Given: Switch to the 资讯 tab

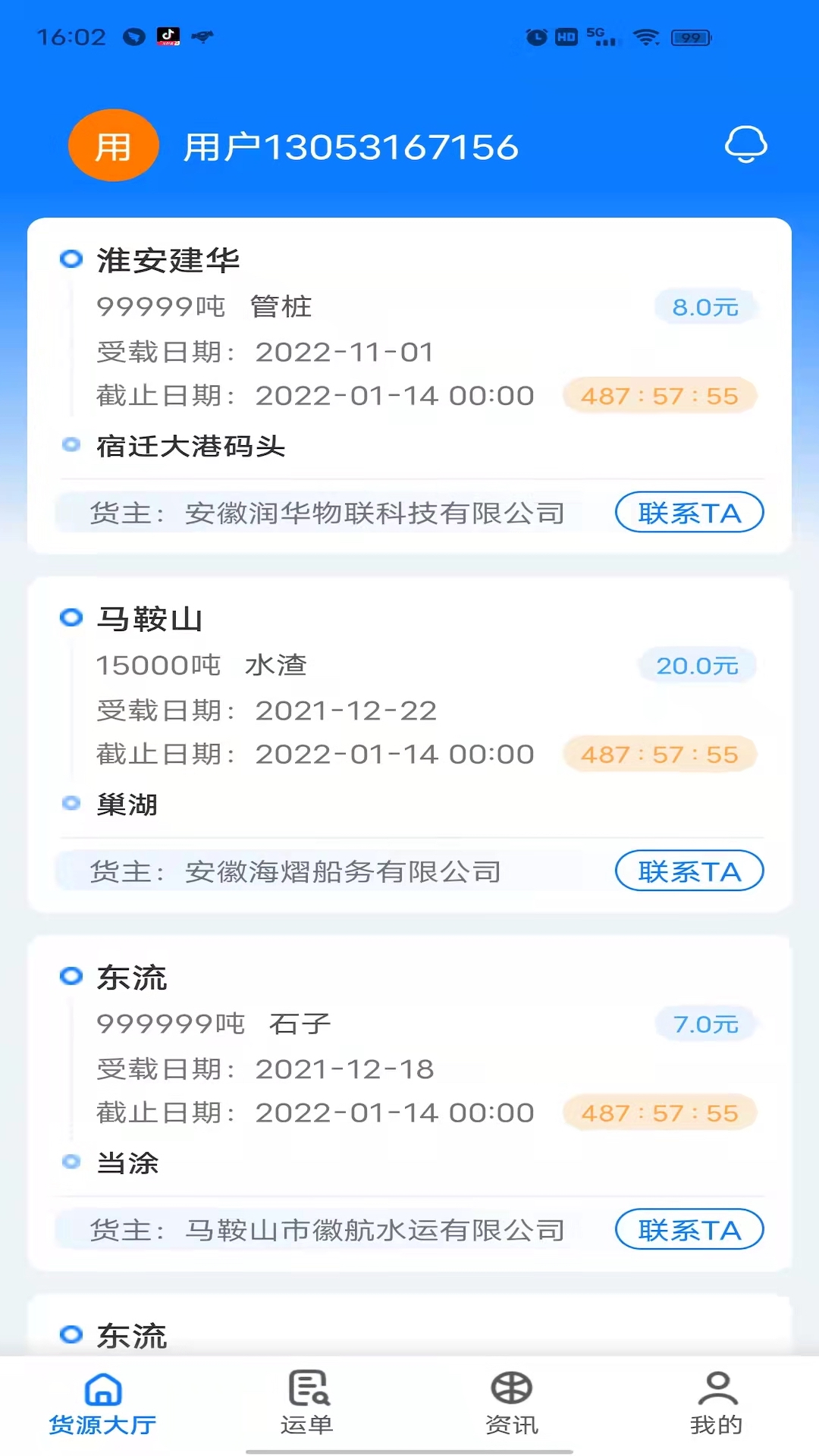Looking at the screenshot, I should [x=512, y=1404].
